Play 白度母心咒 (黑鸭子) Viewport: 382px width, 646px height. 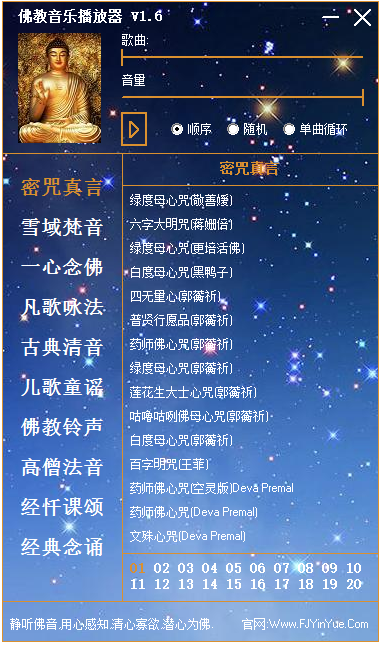point(181,272)
